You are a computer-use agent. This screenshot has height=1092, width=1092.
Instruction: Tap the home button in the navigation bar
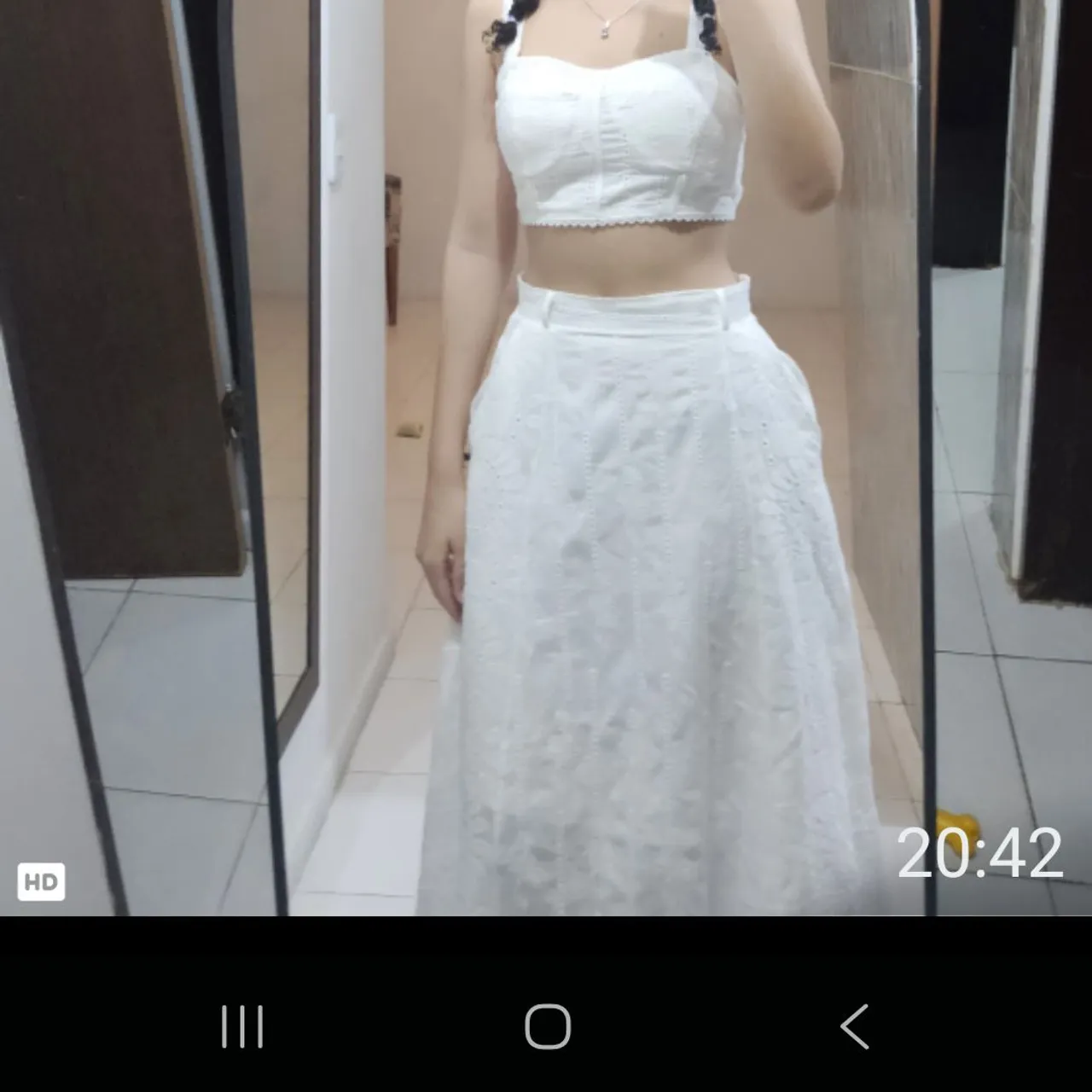547,1025
